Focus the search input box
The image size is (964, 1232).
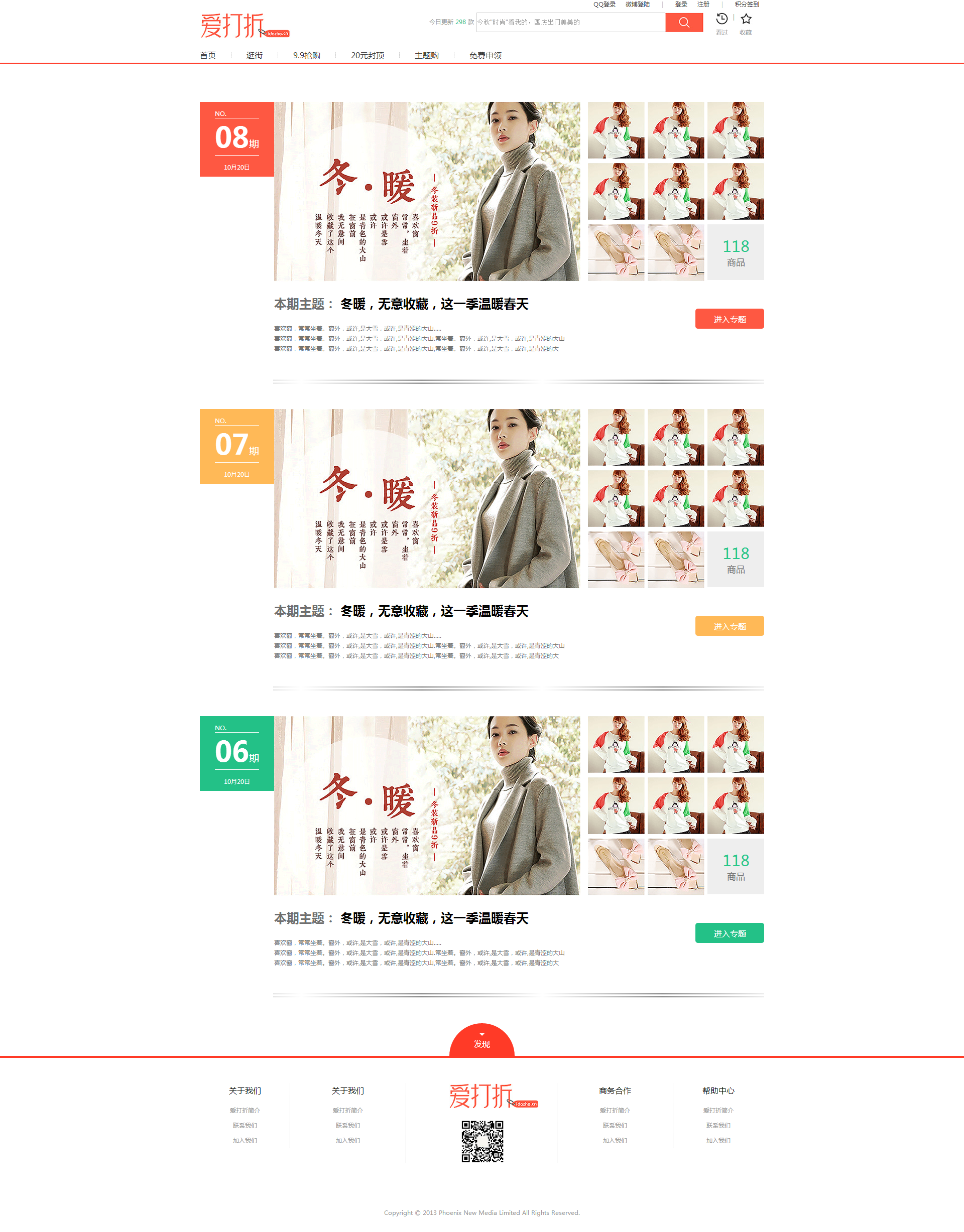tap(570, 23)
